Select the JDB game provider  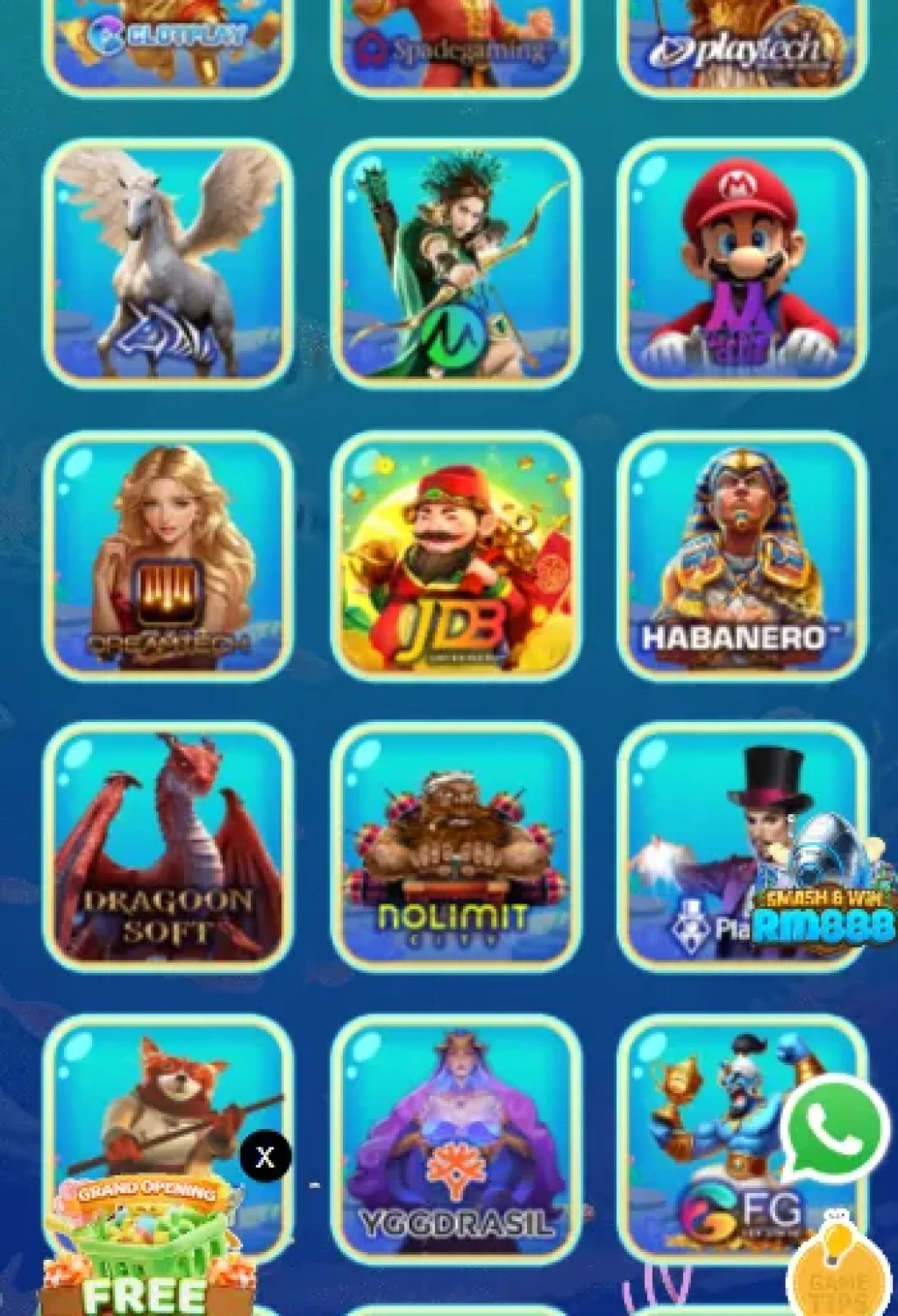(x=456, y=555)
